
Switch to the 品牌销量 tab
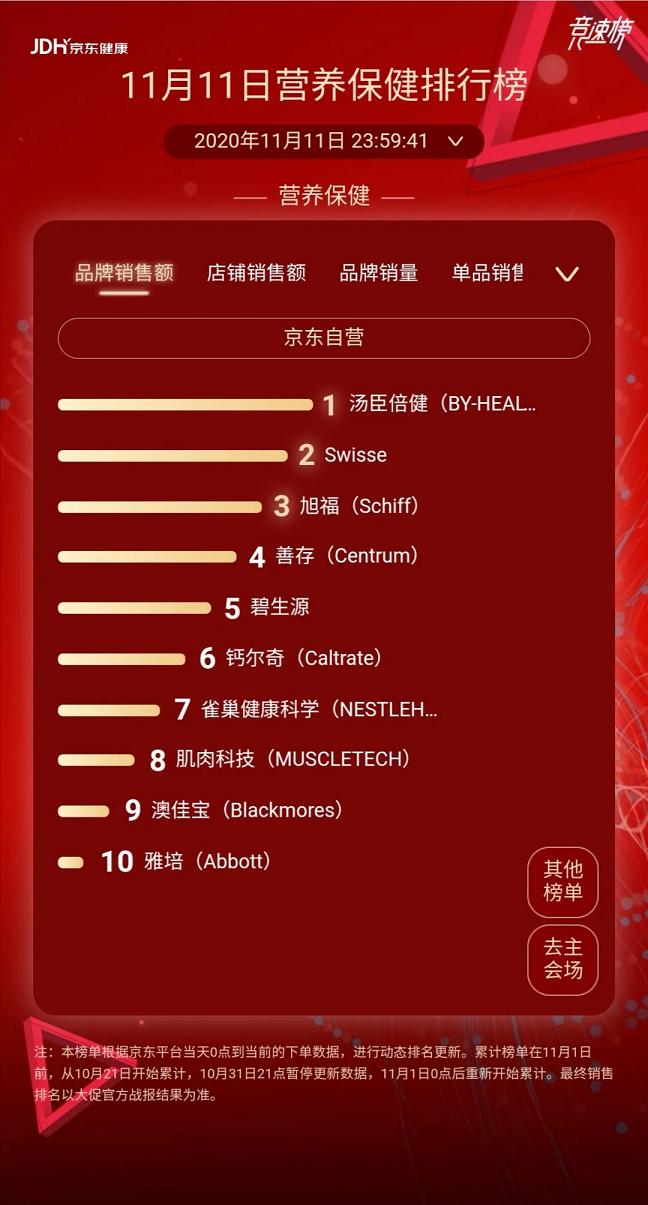pos(379,273)
